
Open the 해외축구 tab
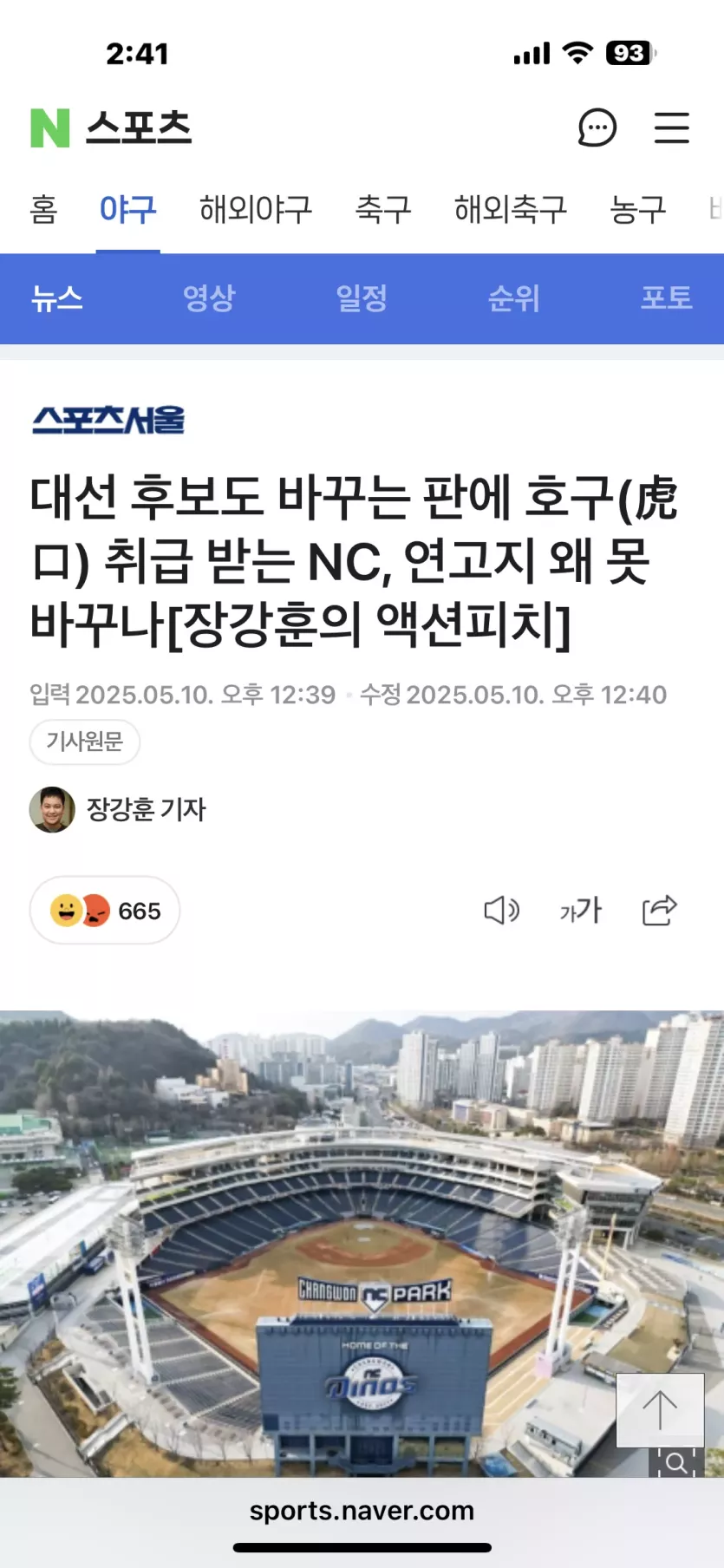pos(511,209)
